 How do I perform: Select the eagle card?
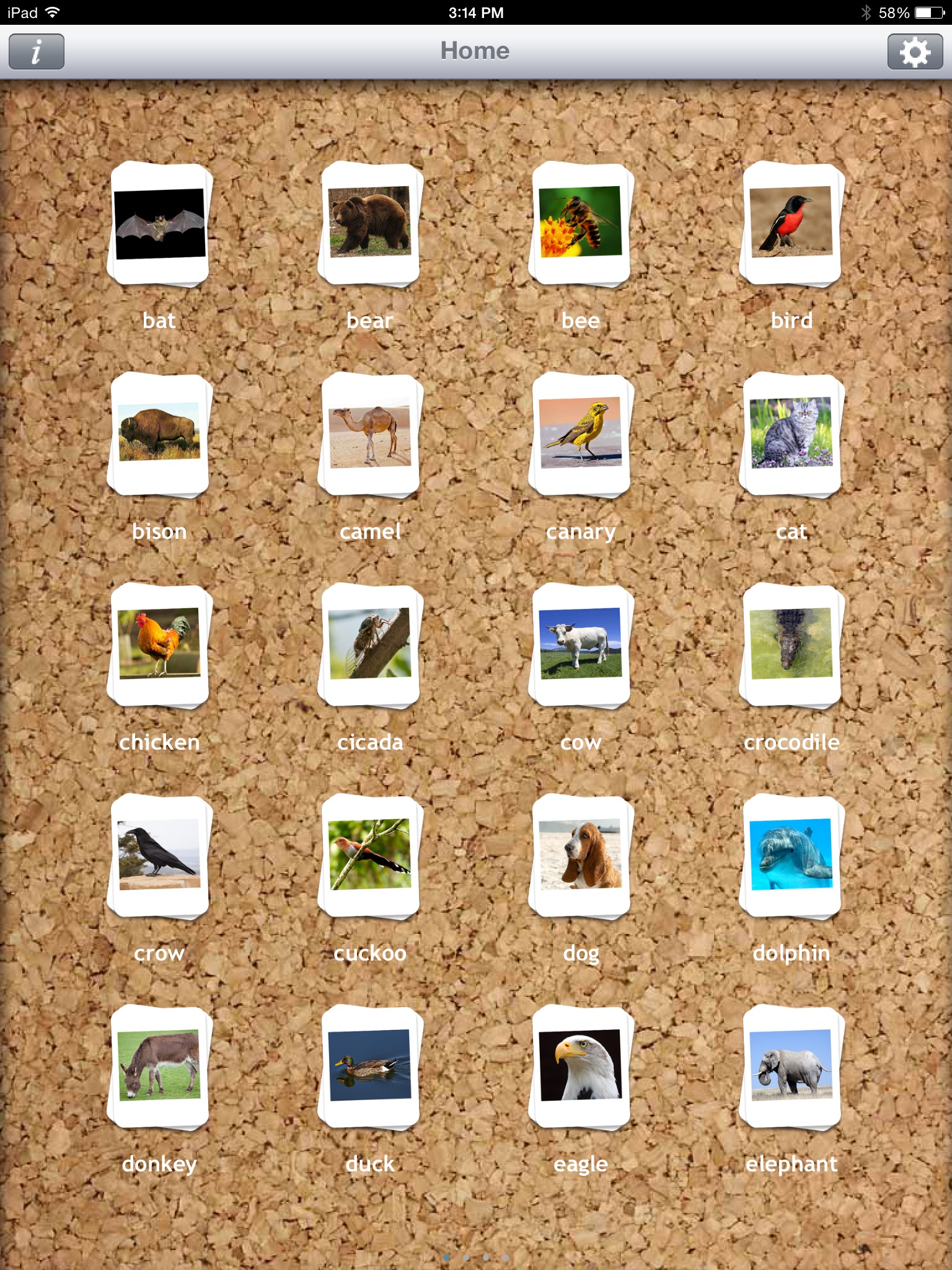(x=581, y=1067)
